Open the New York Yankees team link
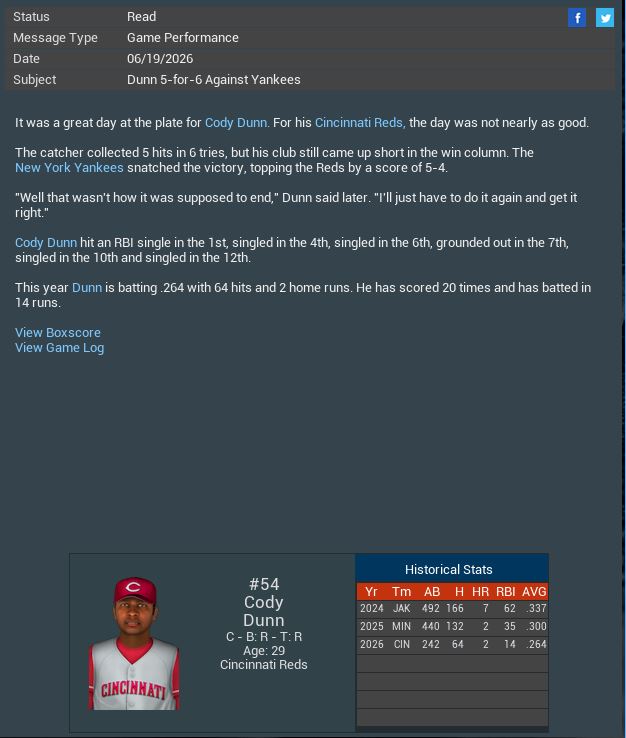The width and height of the screenshot is (626, 738). (x=69, y=167)
